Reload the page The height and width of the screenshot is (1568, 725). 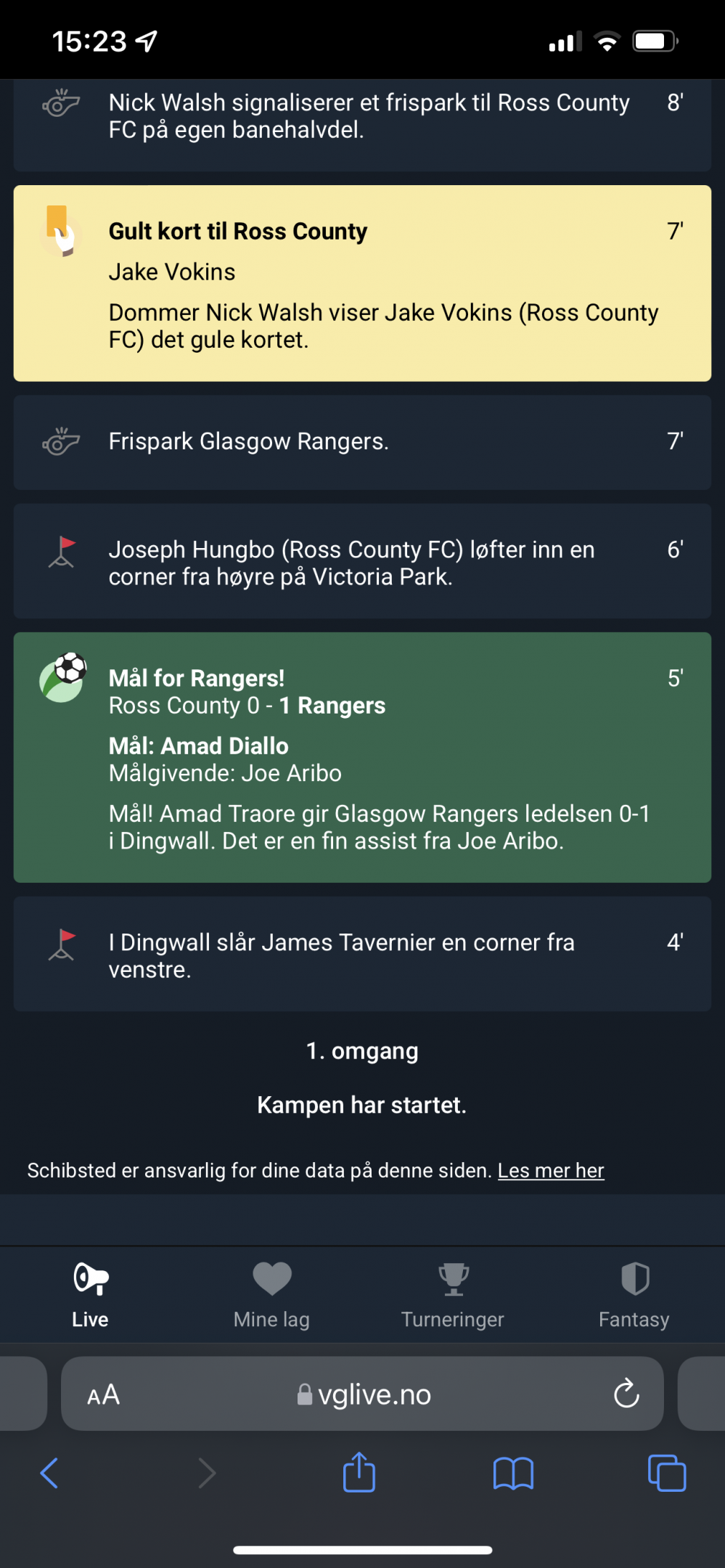click(x=626, y=1393)
